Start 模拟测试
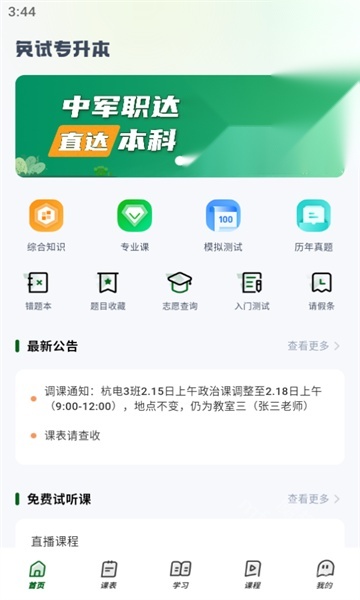The height and width of the screenshot is (600, 360). pyautogui.click(x=223, y=225)
